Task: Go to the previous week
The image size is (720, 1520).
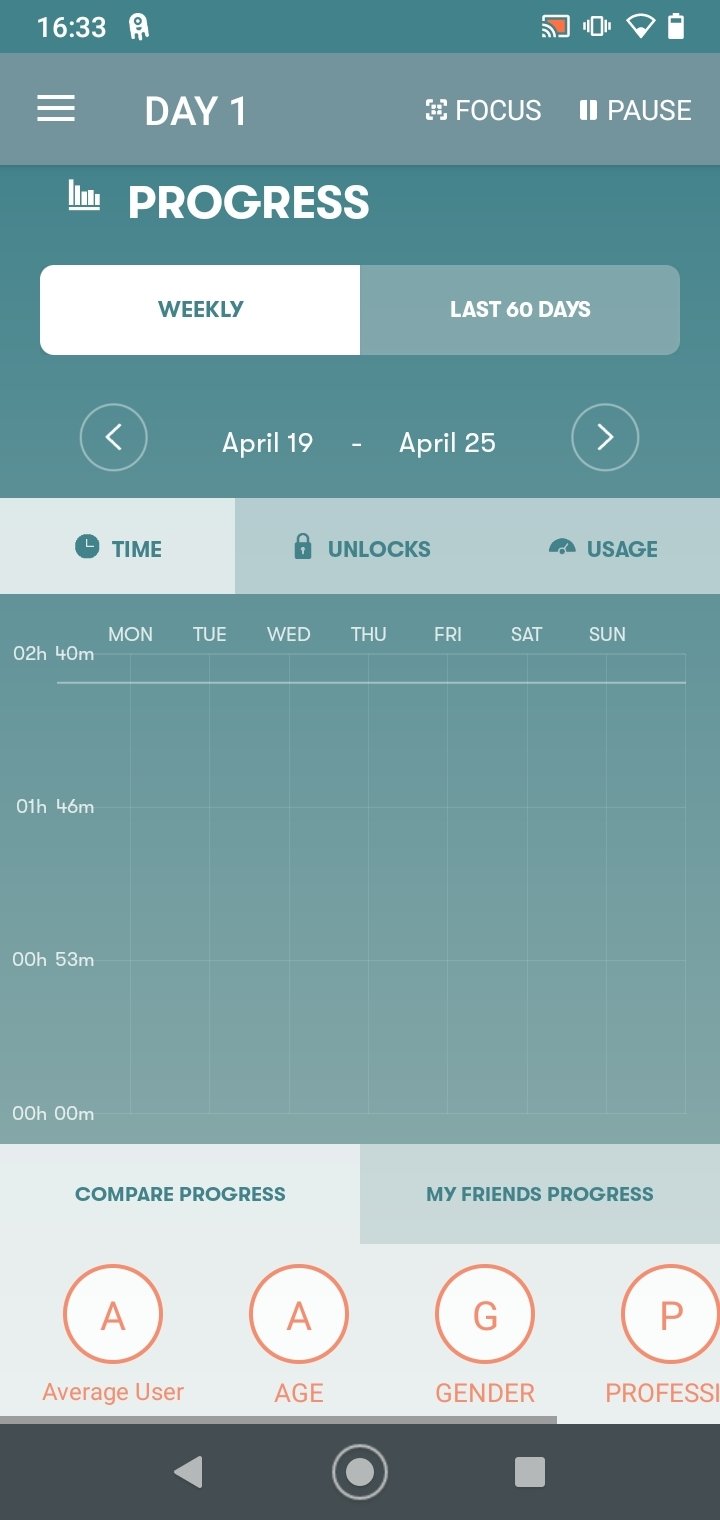Action: pyautogui.click(x=114, y=437)
